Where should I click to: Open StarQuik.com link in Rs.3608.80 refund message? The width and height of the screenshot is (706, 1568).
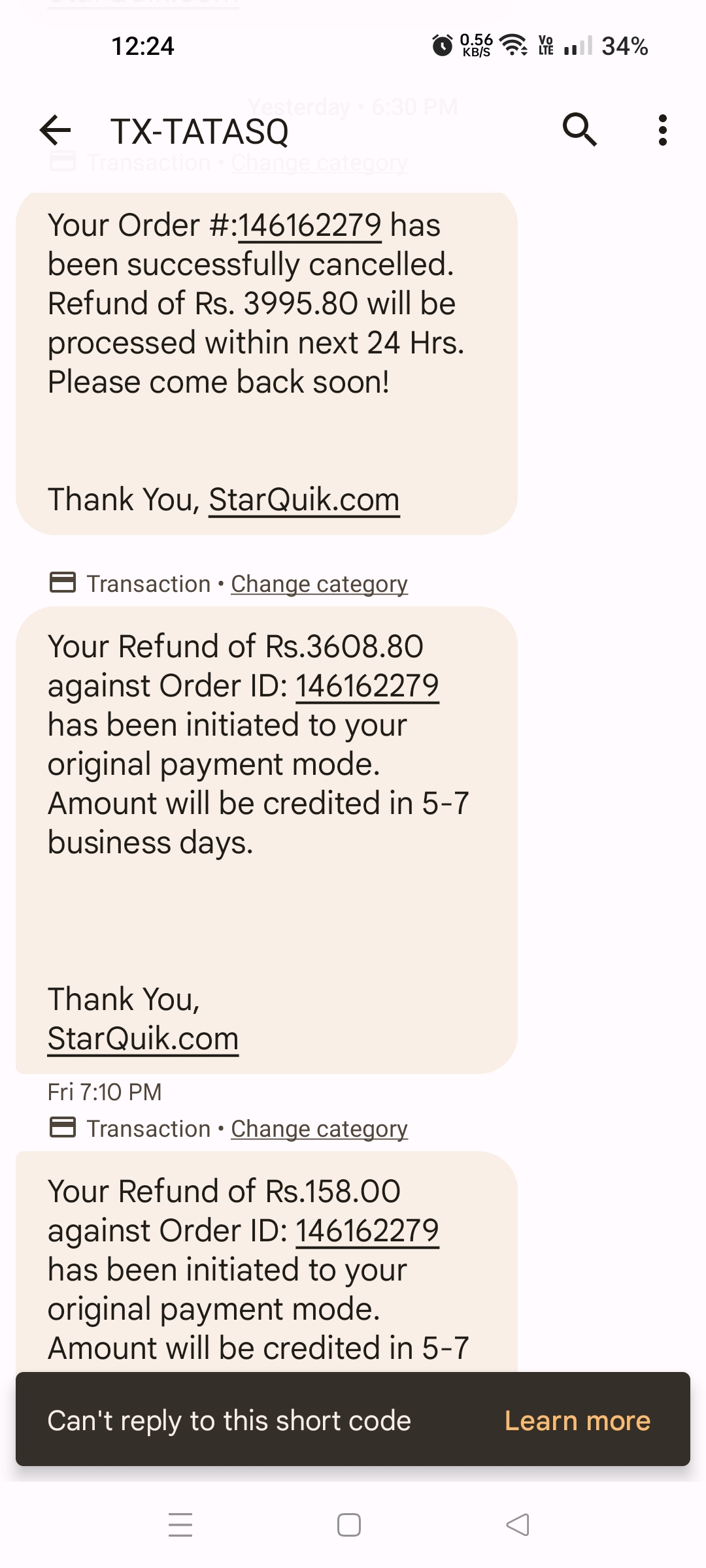pyautogui.click(x=143, y=1039)
